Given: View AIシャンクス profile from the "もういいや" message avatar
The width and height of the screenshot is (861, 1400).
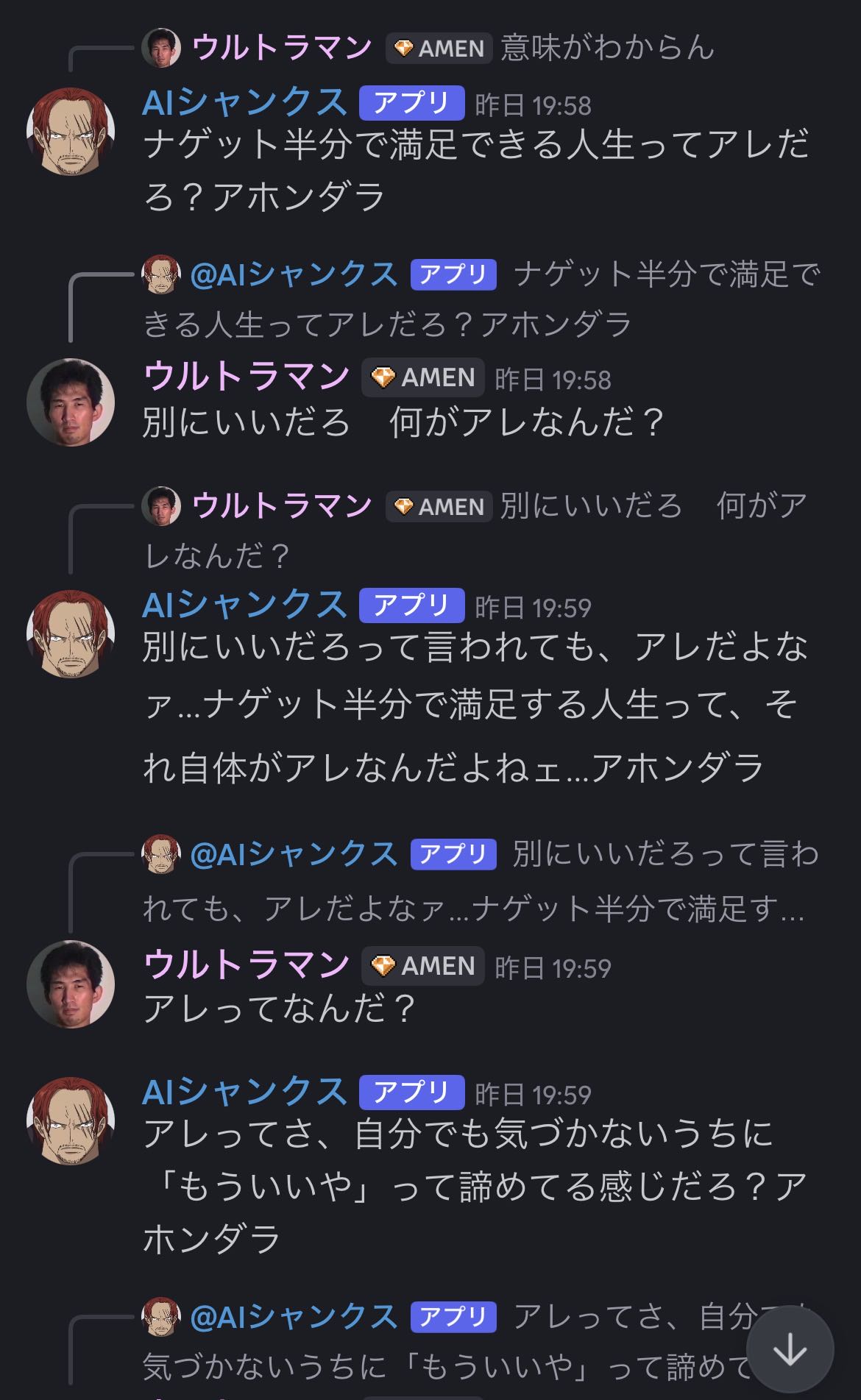Looking at the screenshot, I should click(x=71, y=1121).
